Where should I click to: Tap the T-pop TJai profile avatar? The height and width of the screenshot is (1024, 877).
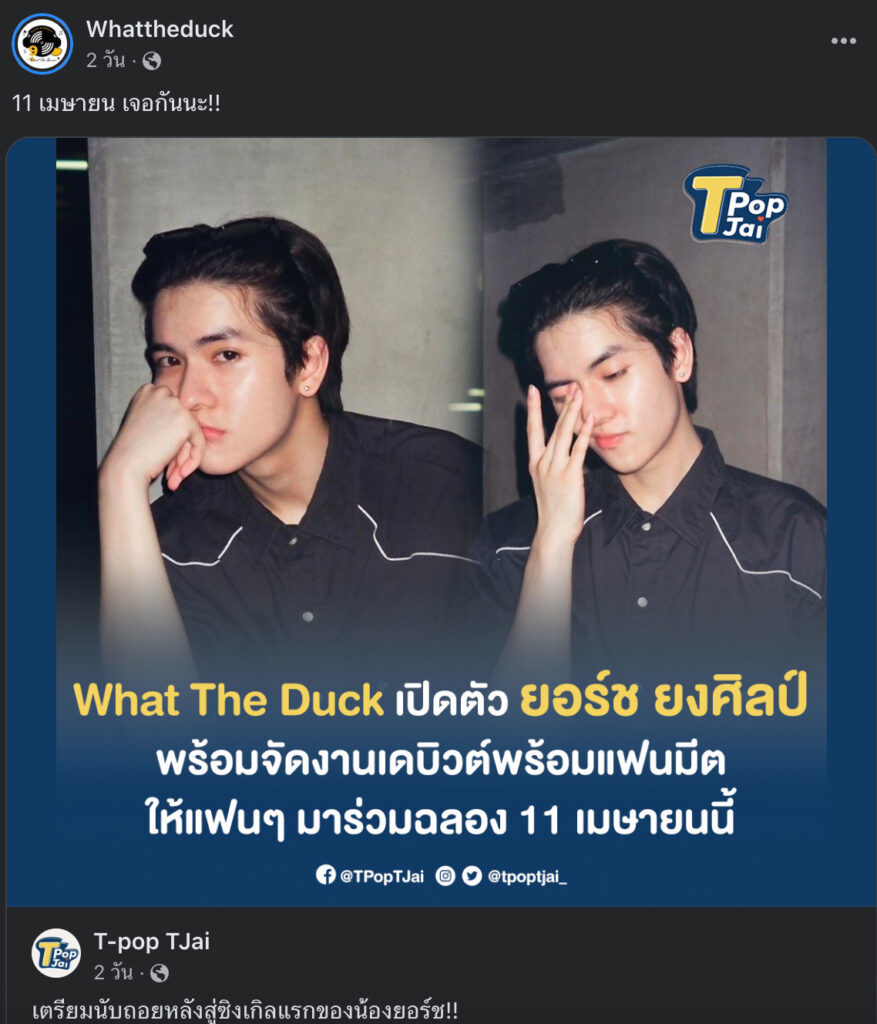(x=56, y=953)
